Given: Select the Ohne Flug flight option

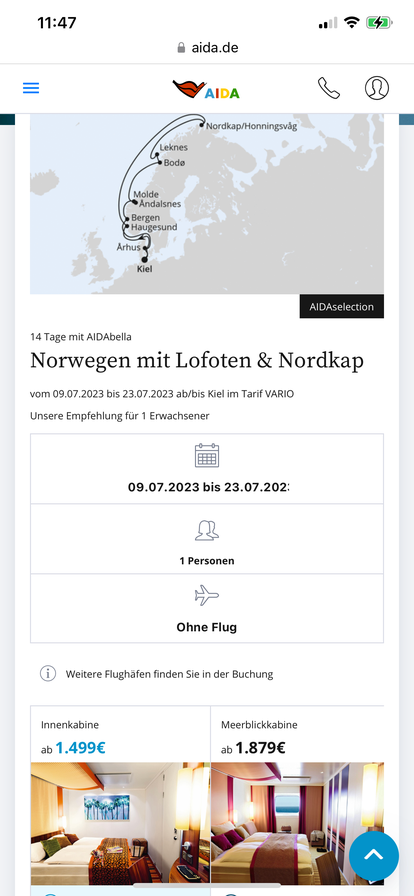Looking at the screenshot, I should click(207, 609).
